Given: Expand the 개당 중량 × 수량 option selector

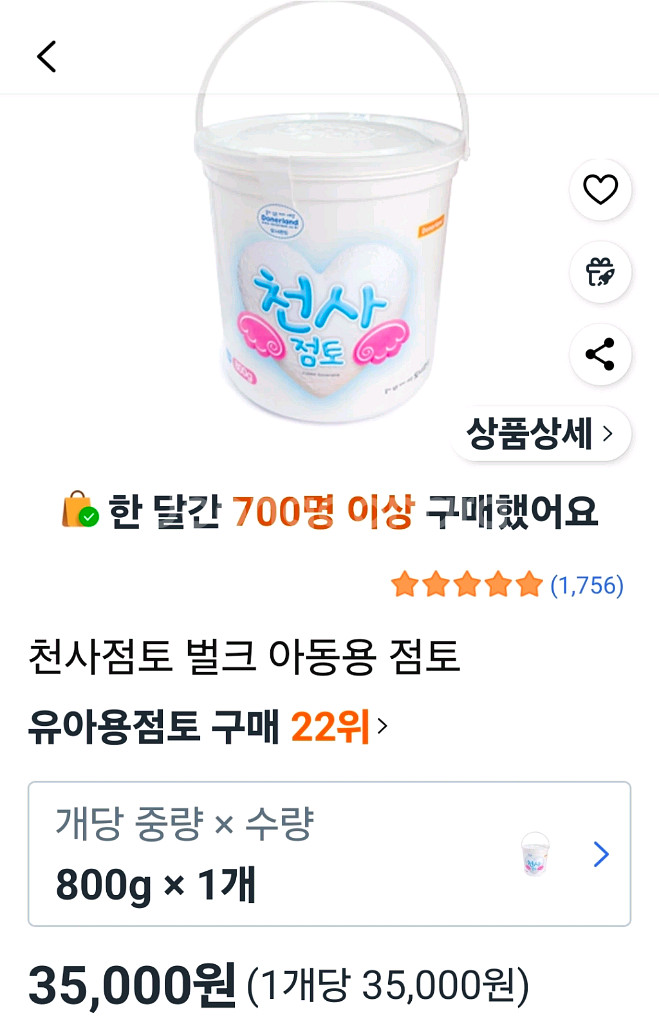Looking at the screenshot, I should click(x=329, y=854).
